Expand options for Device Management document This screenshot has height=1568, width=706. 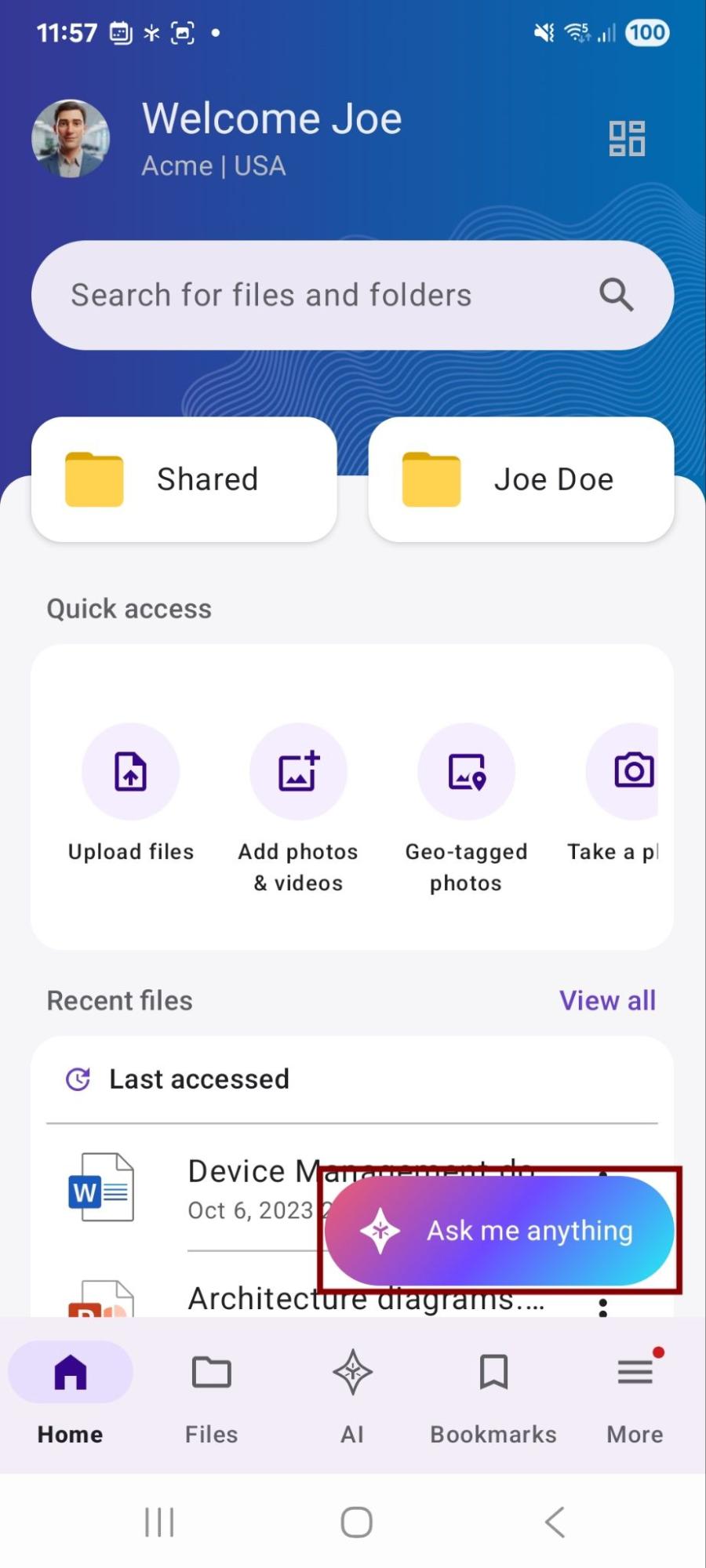tap(603, 1177)
